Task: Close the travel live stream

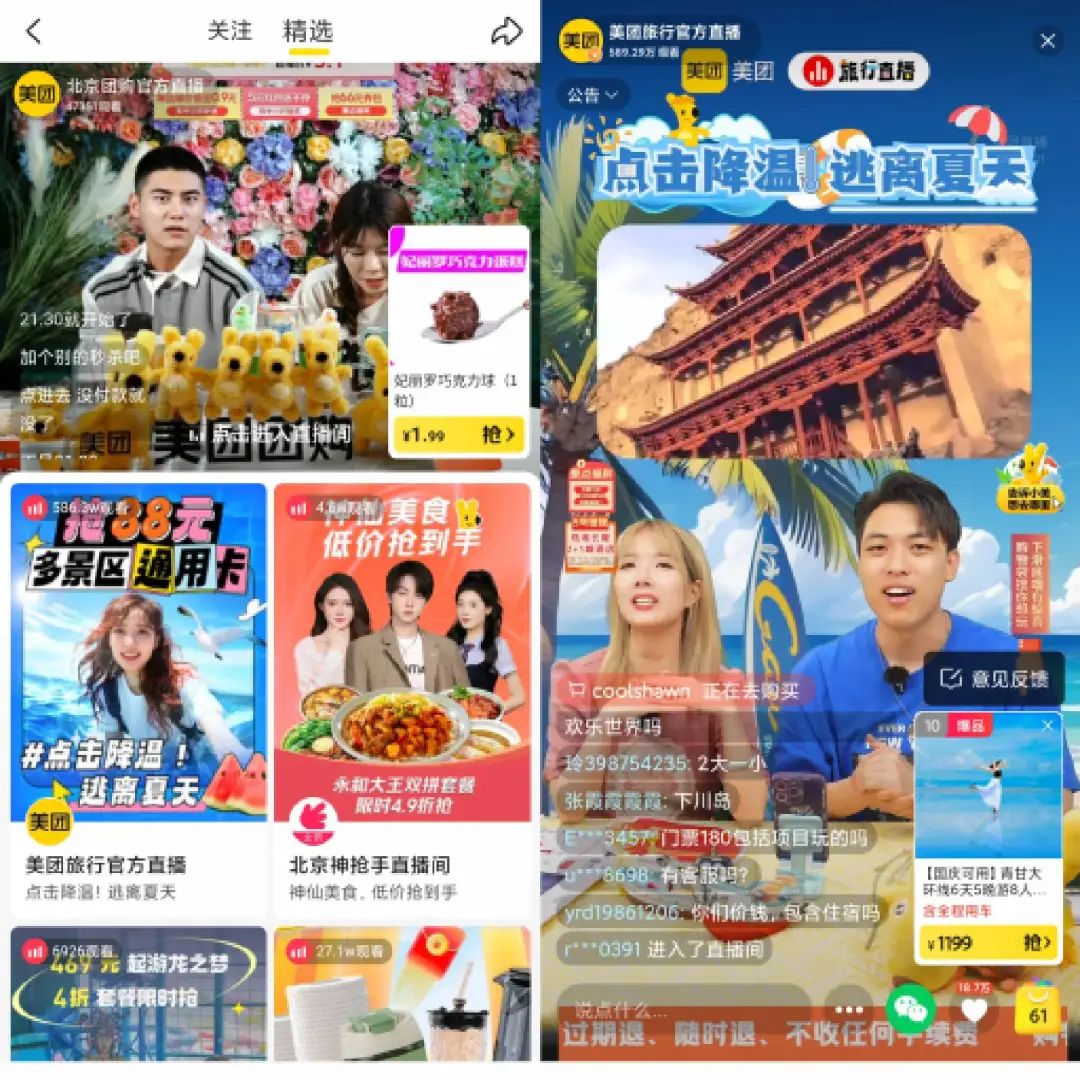Action: click(x=1047, y=41)
